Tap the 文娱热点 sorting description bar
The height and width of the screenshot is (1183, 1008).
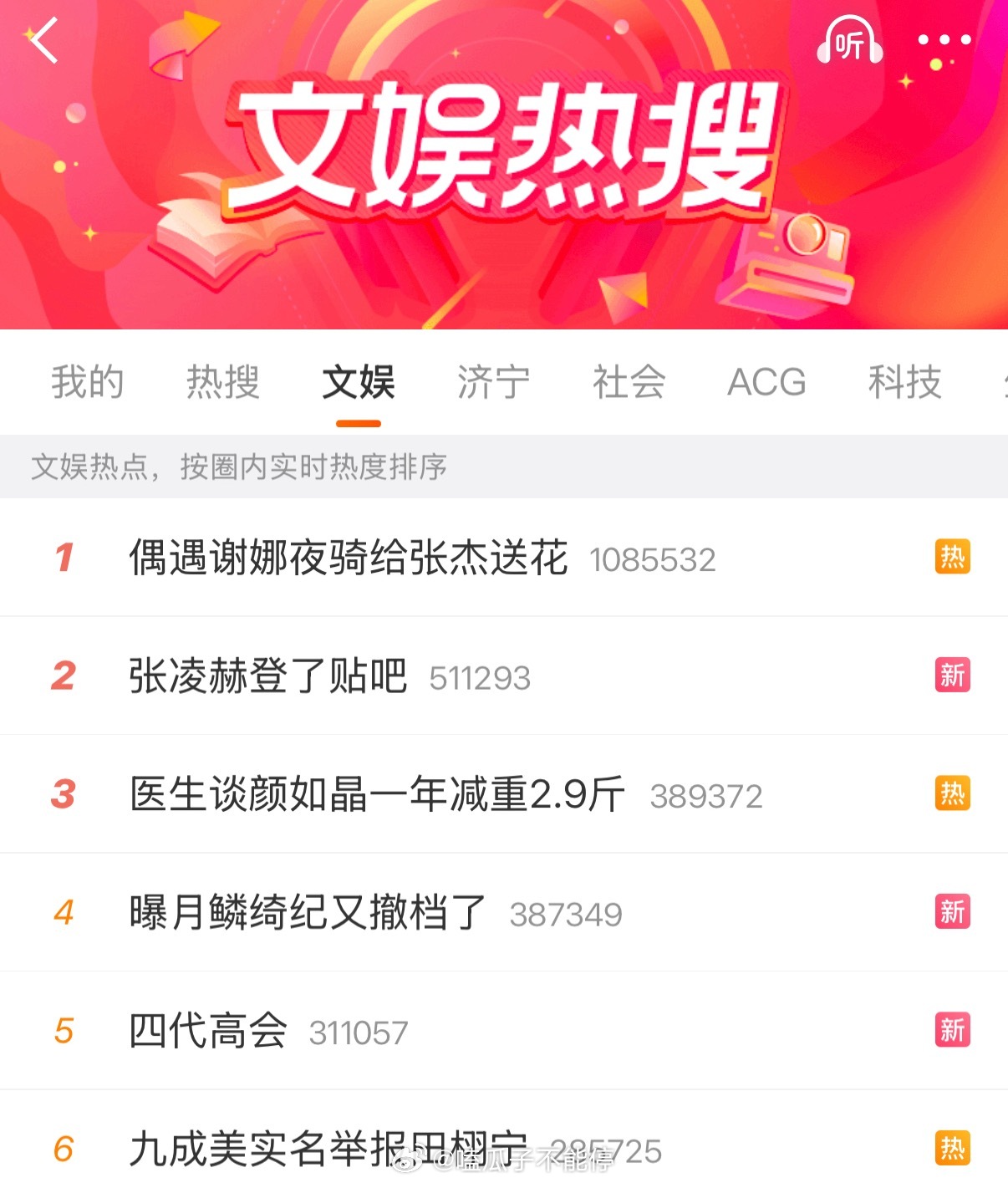point(241,468)
